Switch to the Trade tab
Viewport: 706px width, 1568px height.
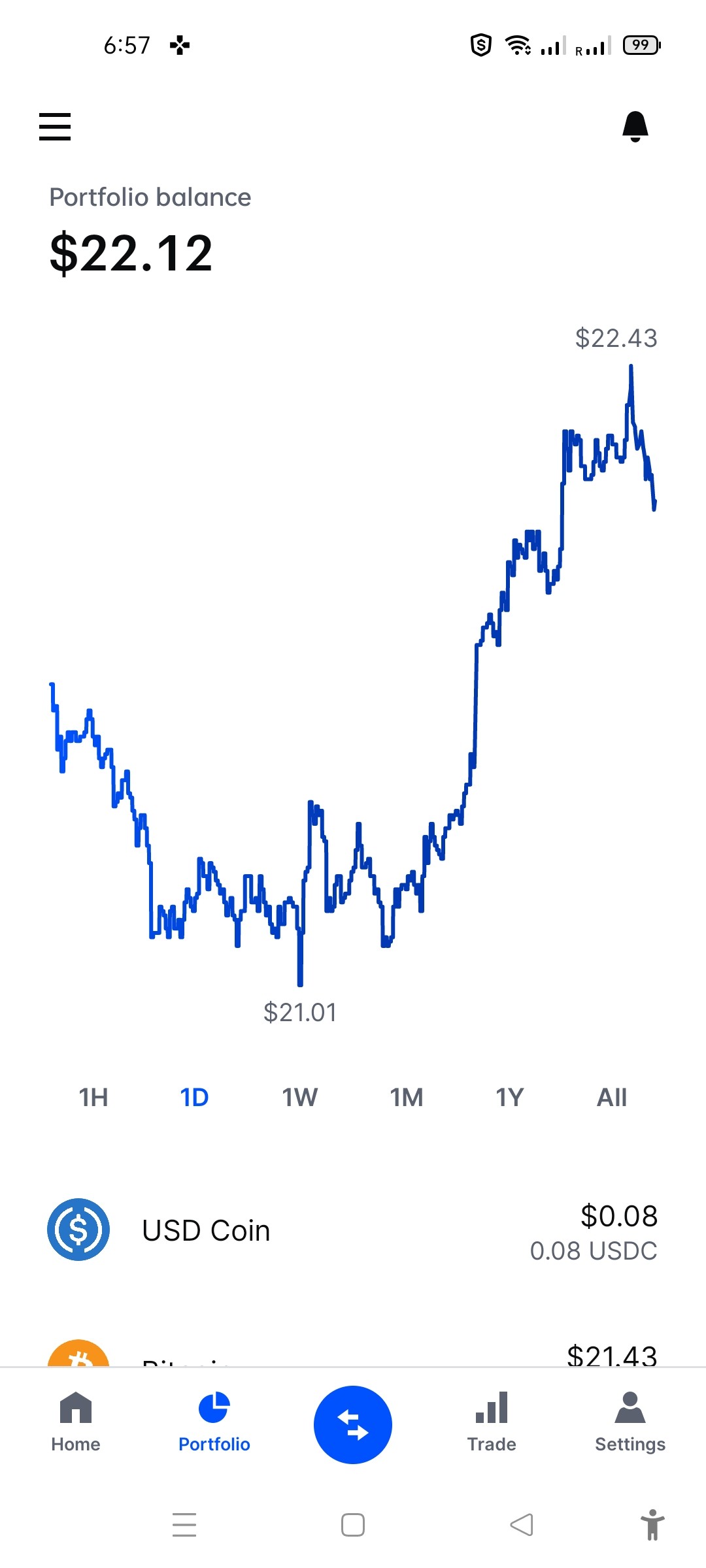[492, 1423]
